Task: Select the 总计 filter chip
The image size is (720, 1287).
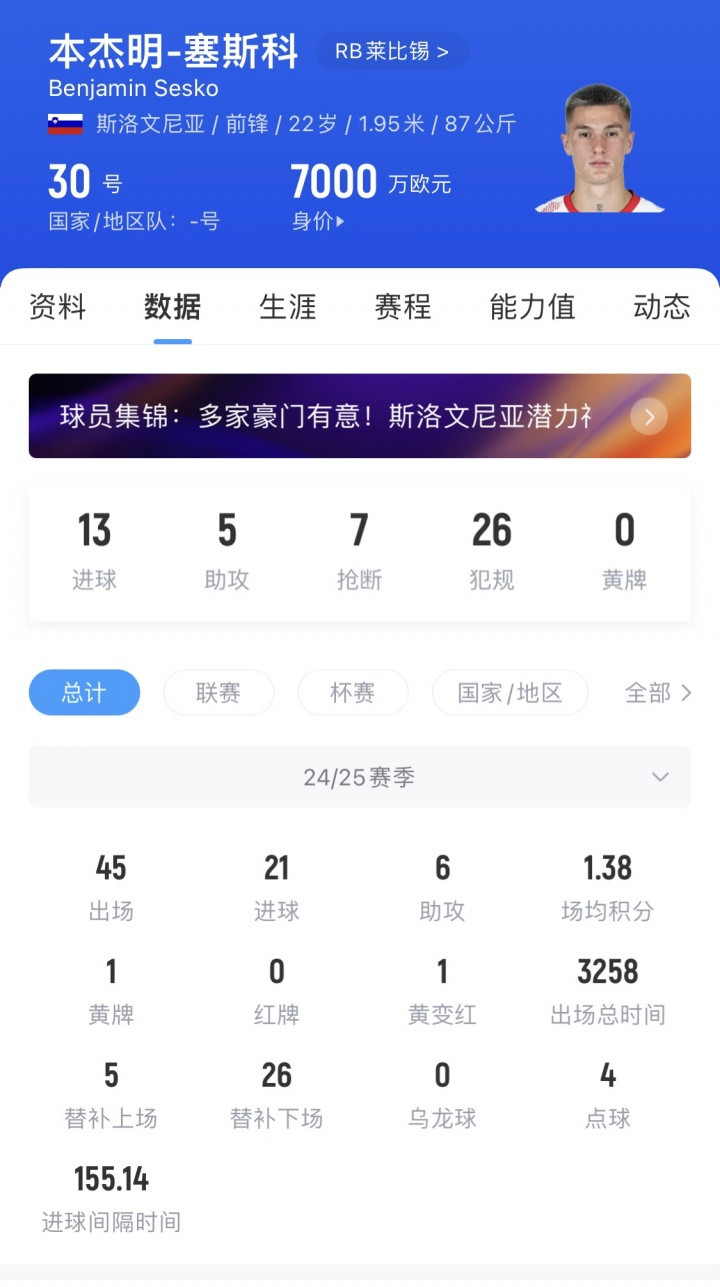Action: pos(84,692)
